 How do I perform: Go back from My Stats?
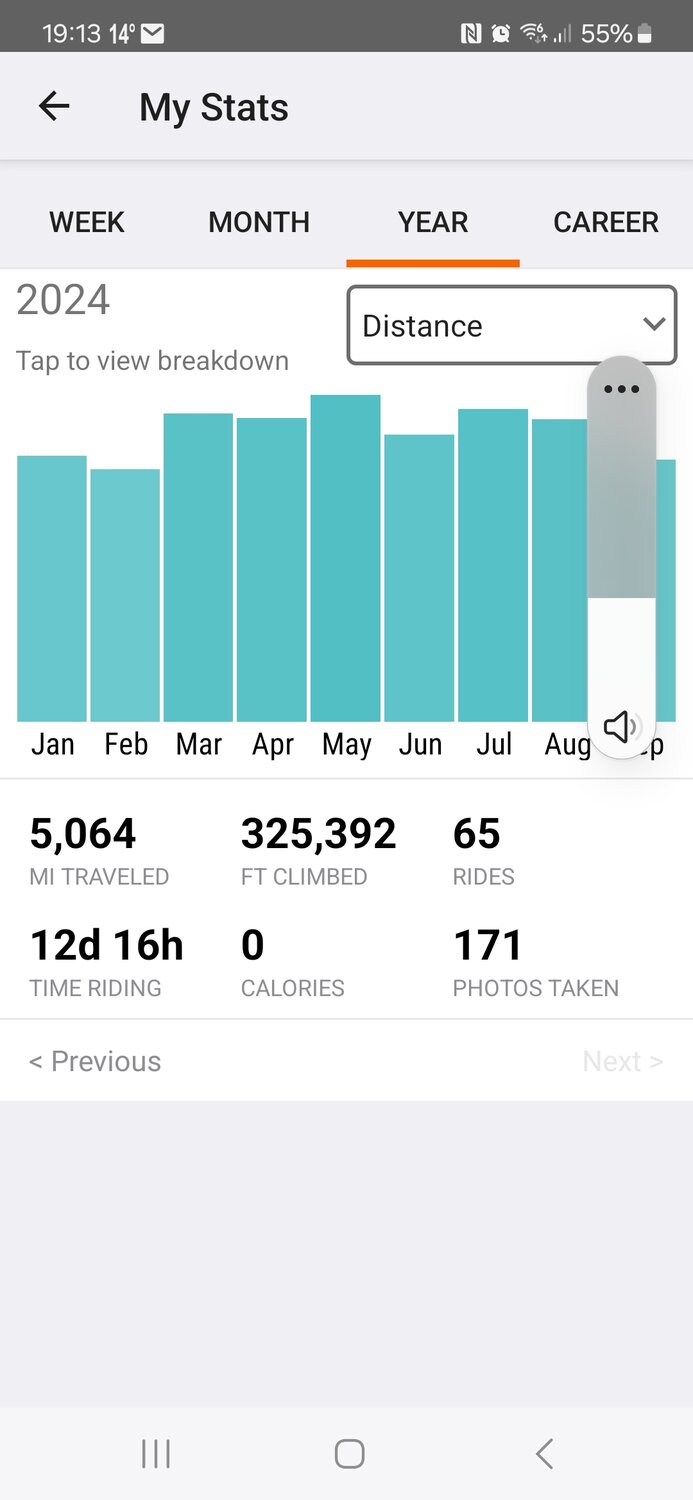click(54, 106)
